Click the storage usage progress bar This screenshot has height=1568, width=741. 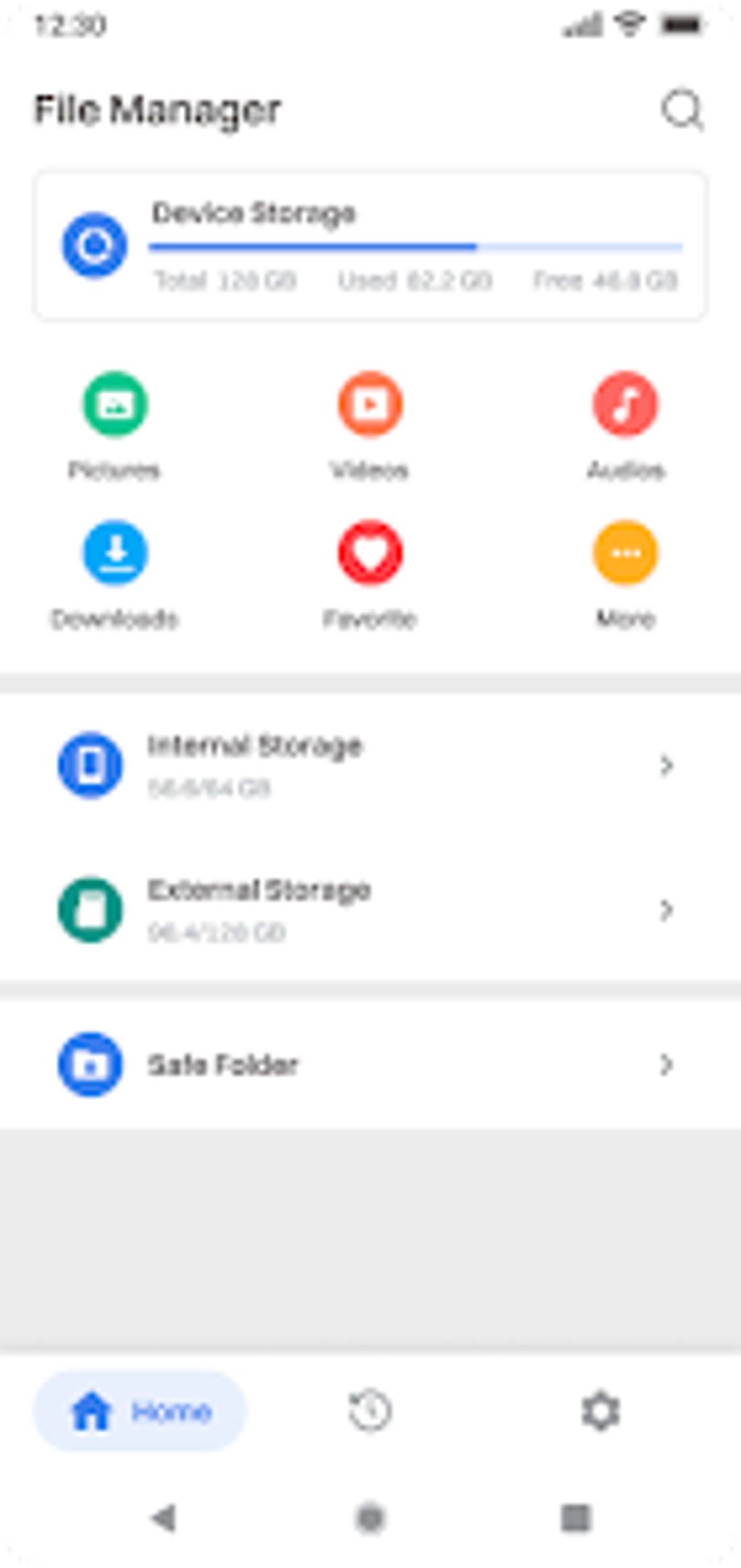click(x=416, y=247)
